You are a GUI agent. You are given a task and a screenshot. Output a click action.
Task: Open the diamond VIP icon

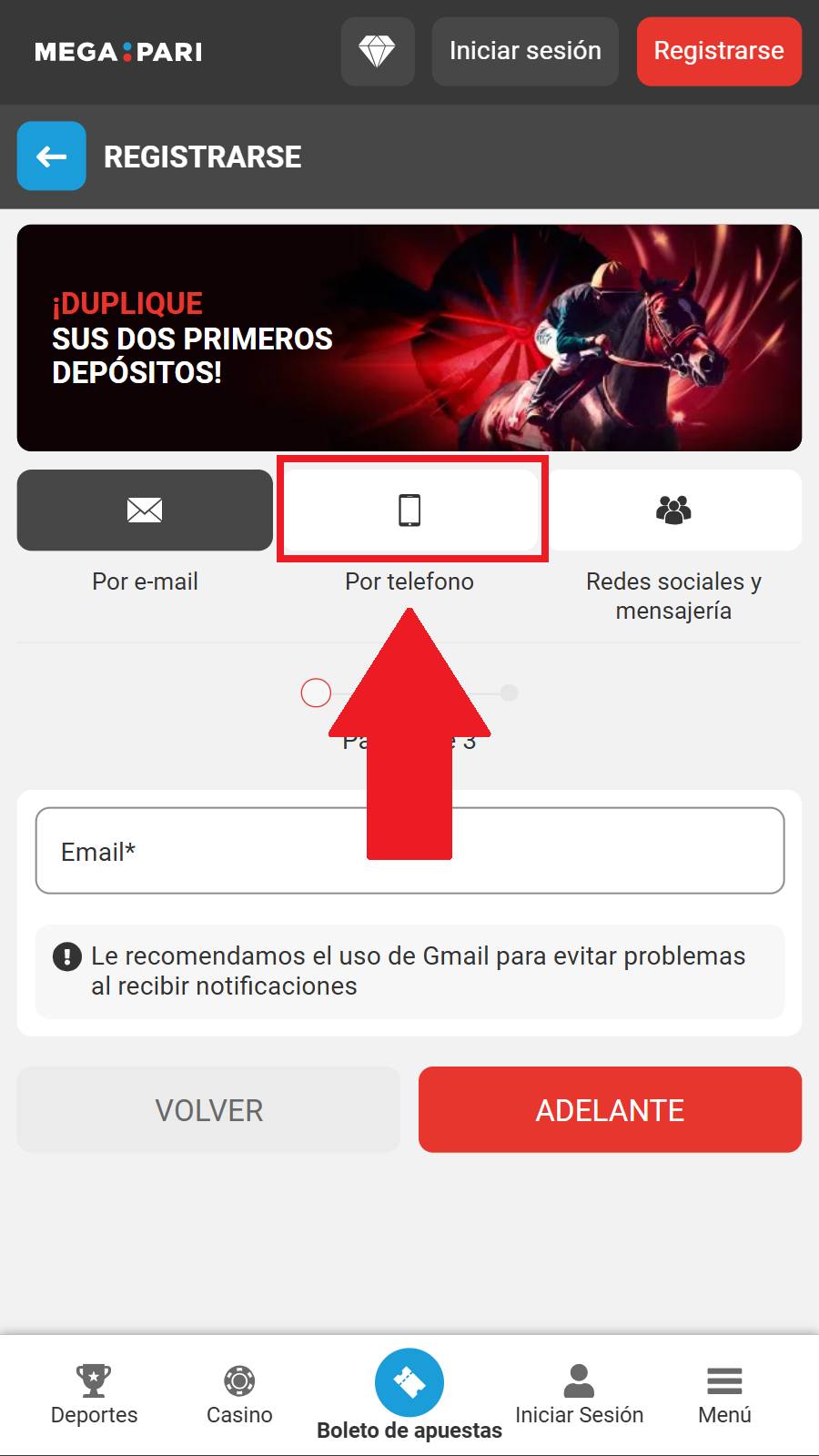pyautogui.click(x=377, y=52)
